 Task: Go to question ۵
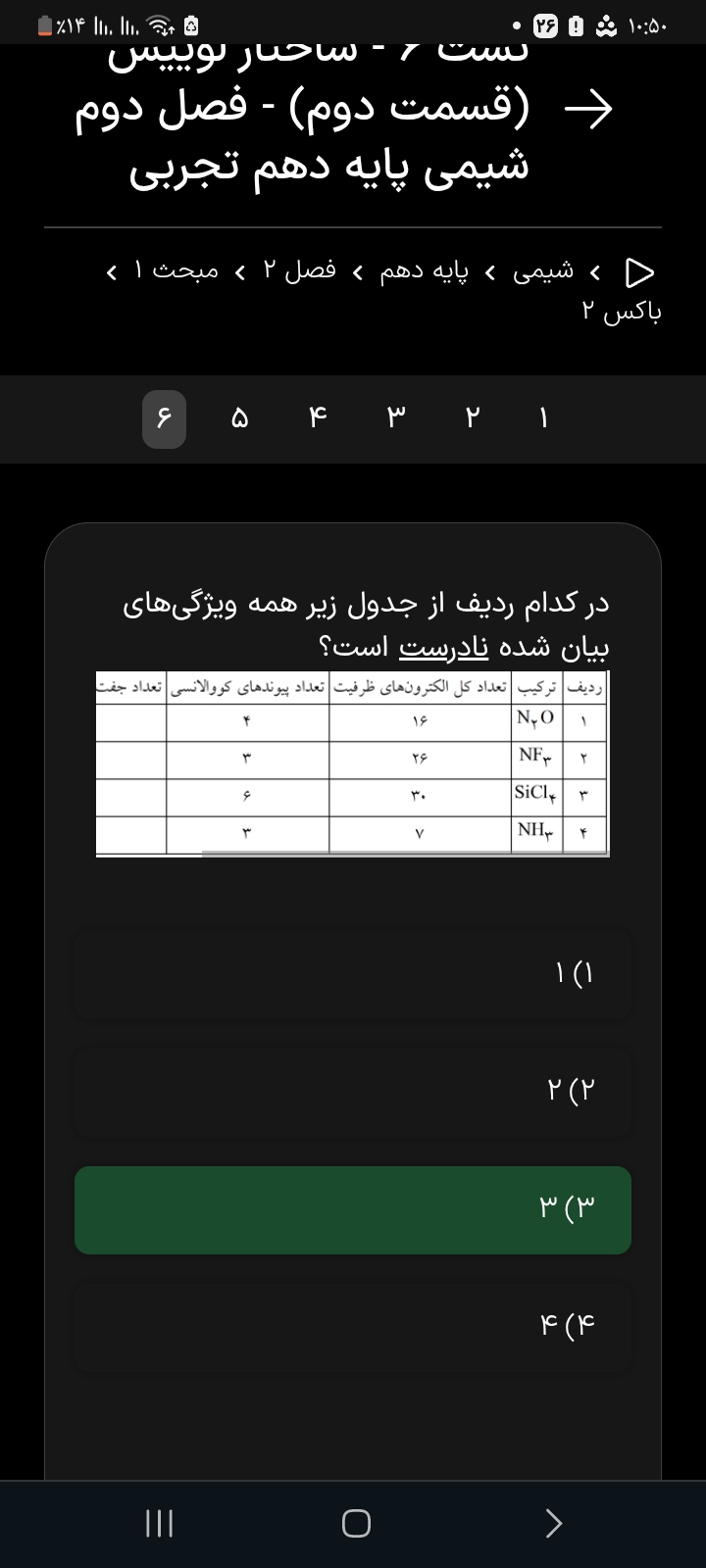pos(240,419)
